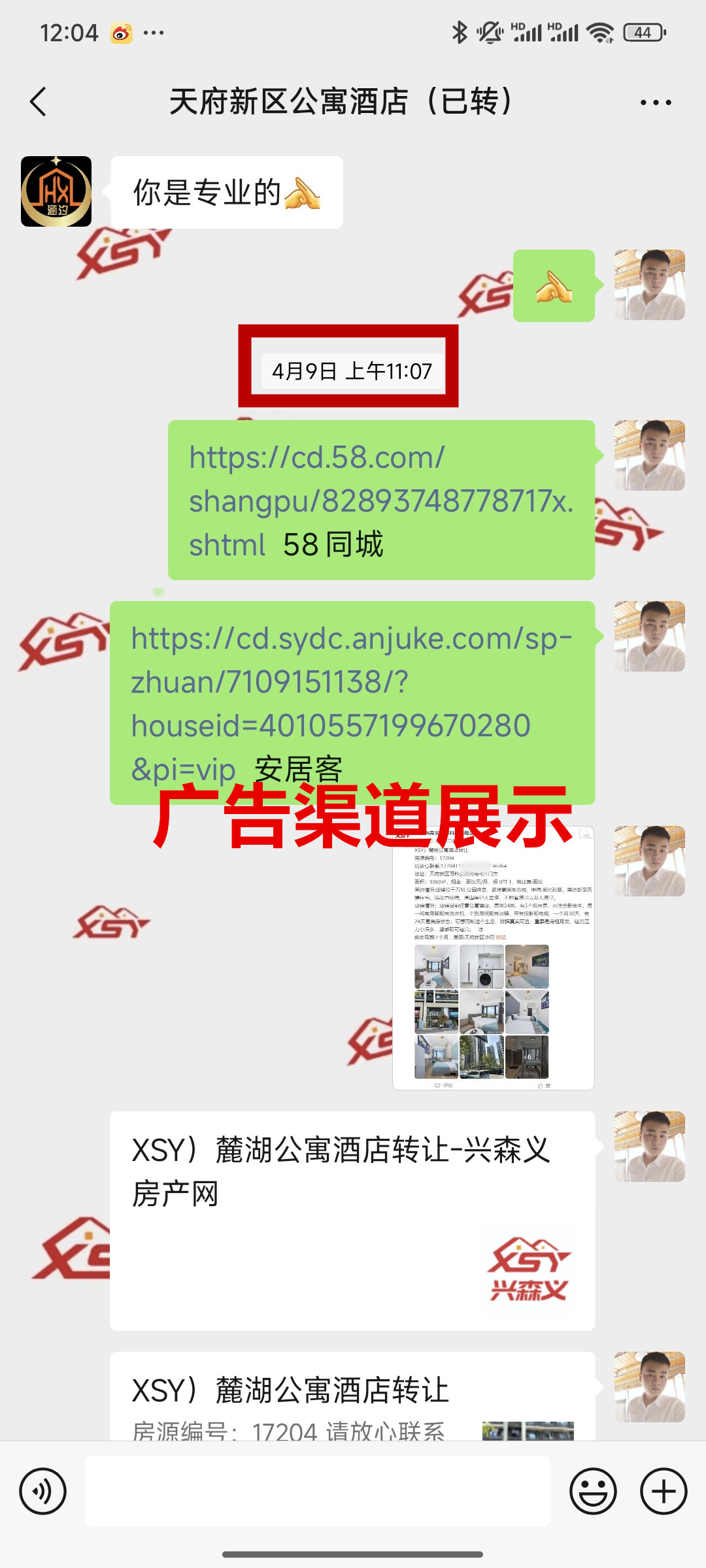Focus the message text field
The image size is (706, 1568).
tap(317, 1491)
